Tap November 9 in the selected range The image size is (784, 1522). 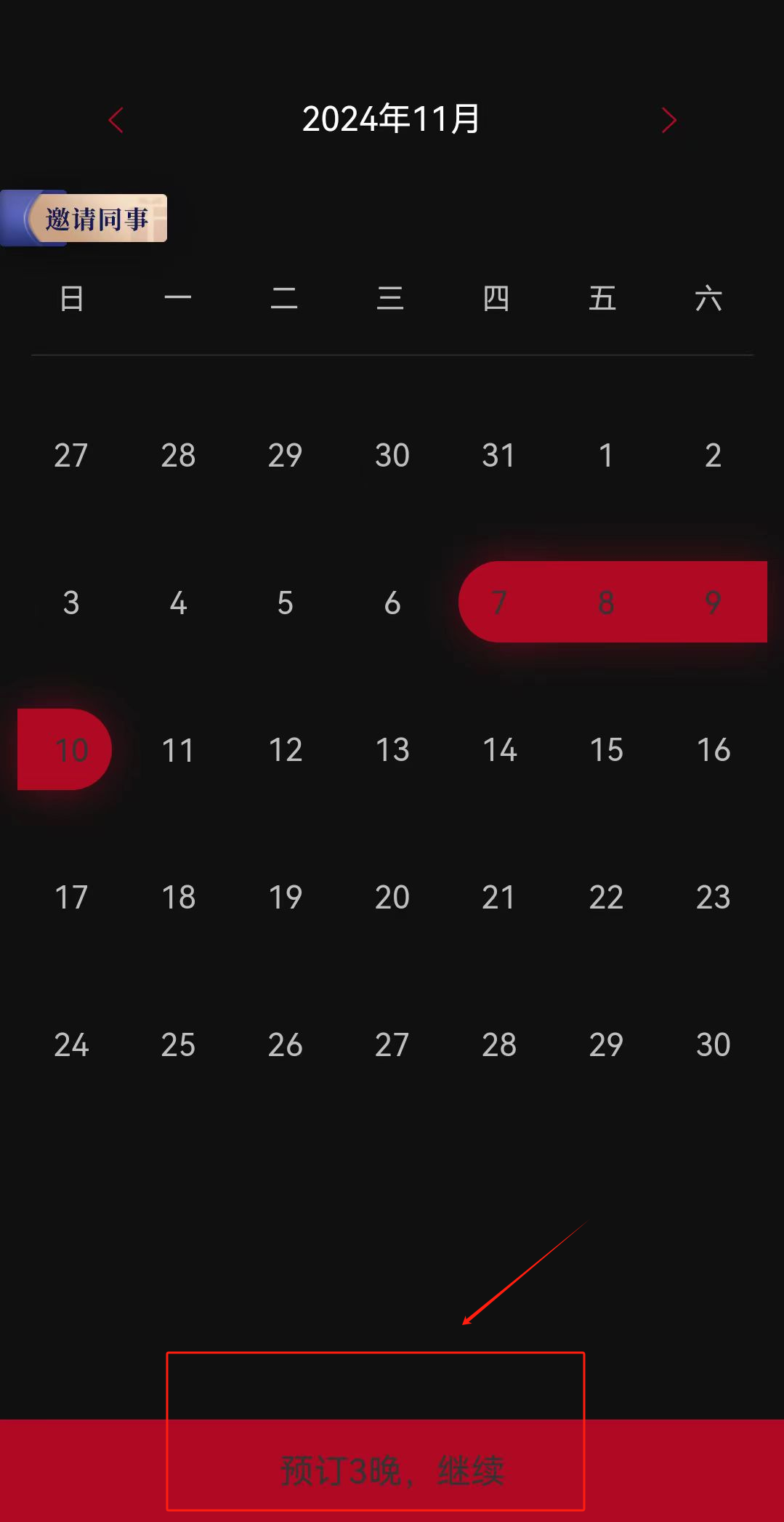tap(713, 603)
